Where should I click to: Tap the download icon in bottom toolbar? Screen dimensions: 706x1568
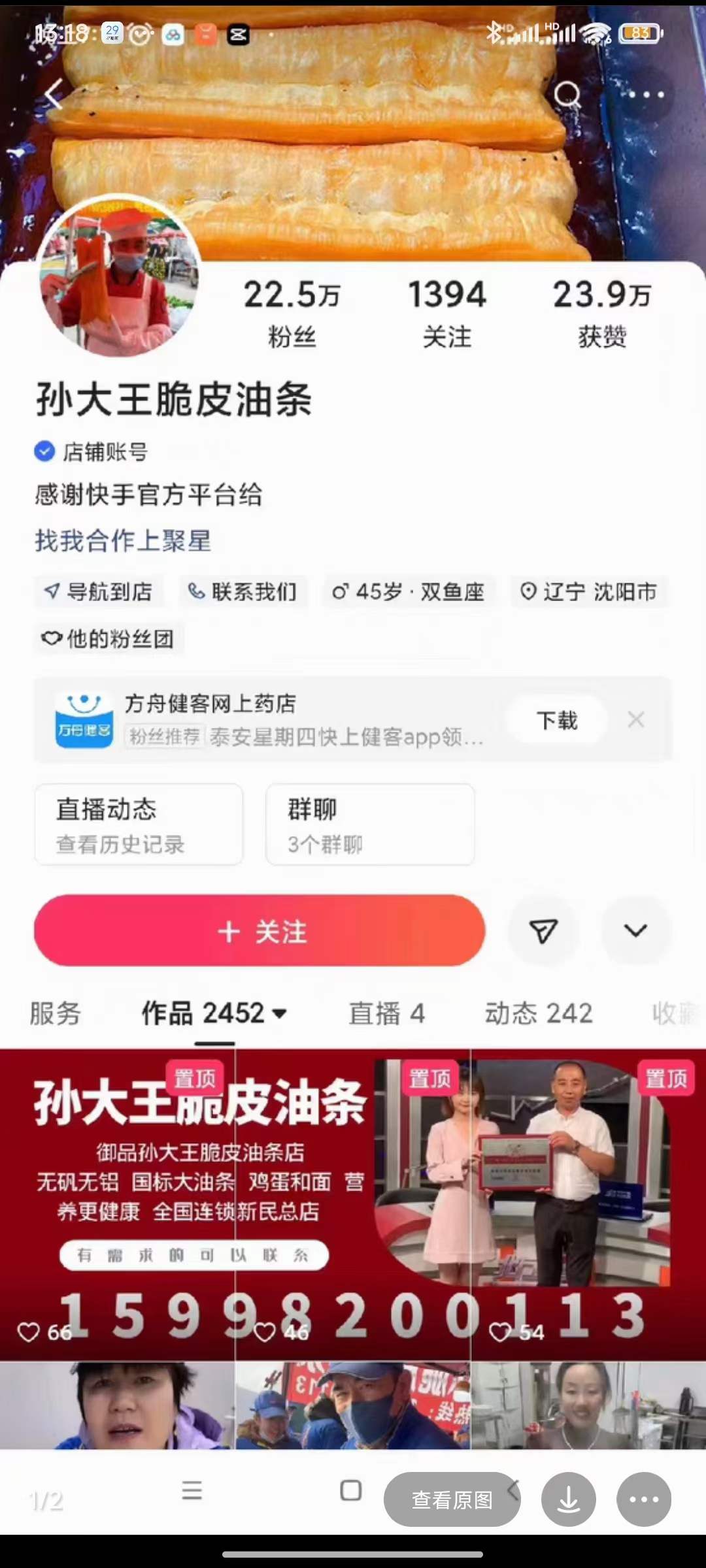tap(568, 1500)
